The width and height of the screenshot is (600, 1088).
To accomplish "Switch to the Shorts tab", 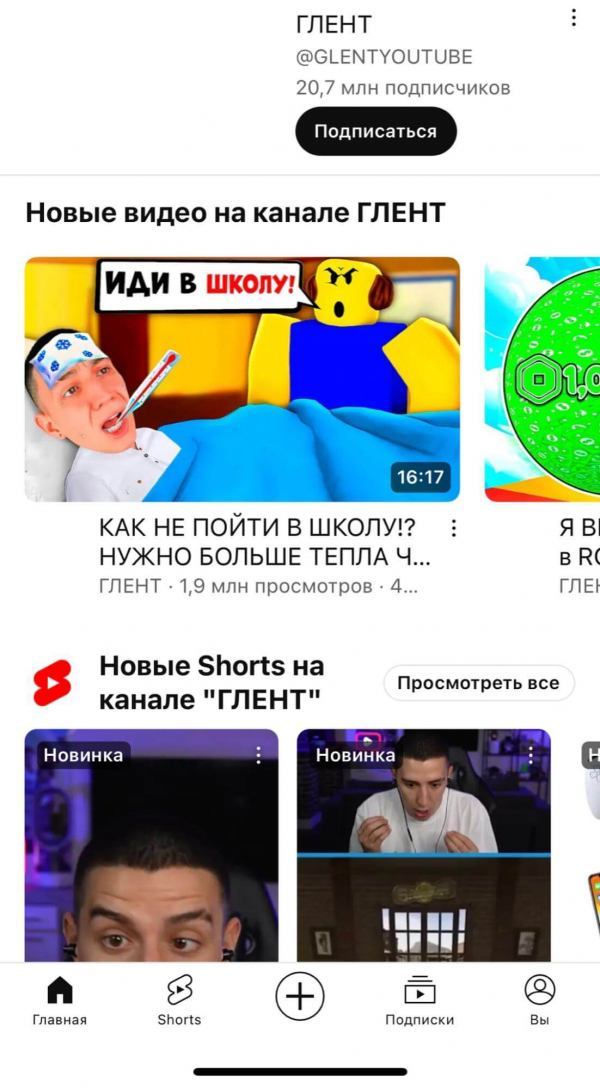I will pyautogui.click(x=179, y=1000).
